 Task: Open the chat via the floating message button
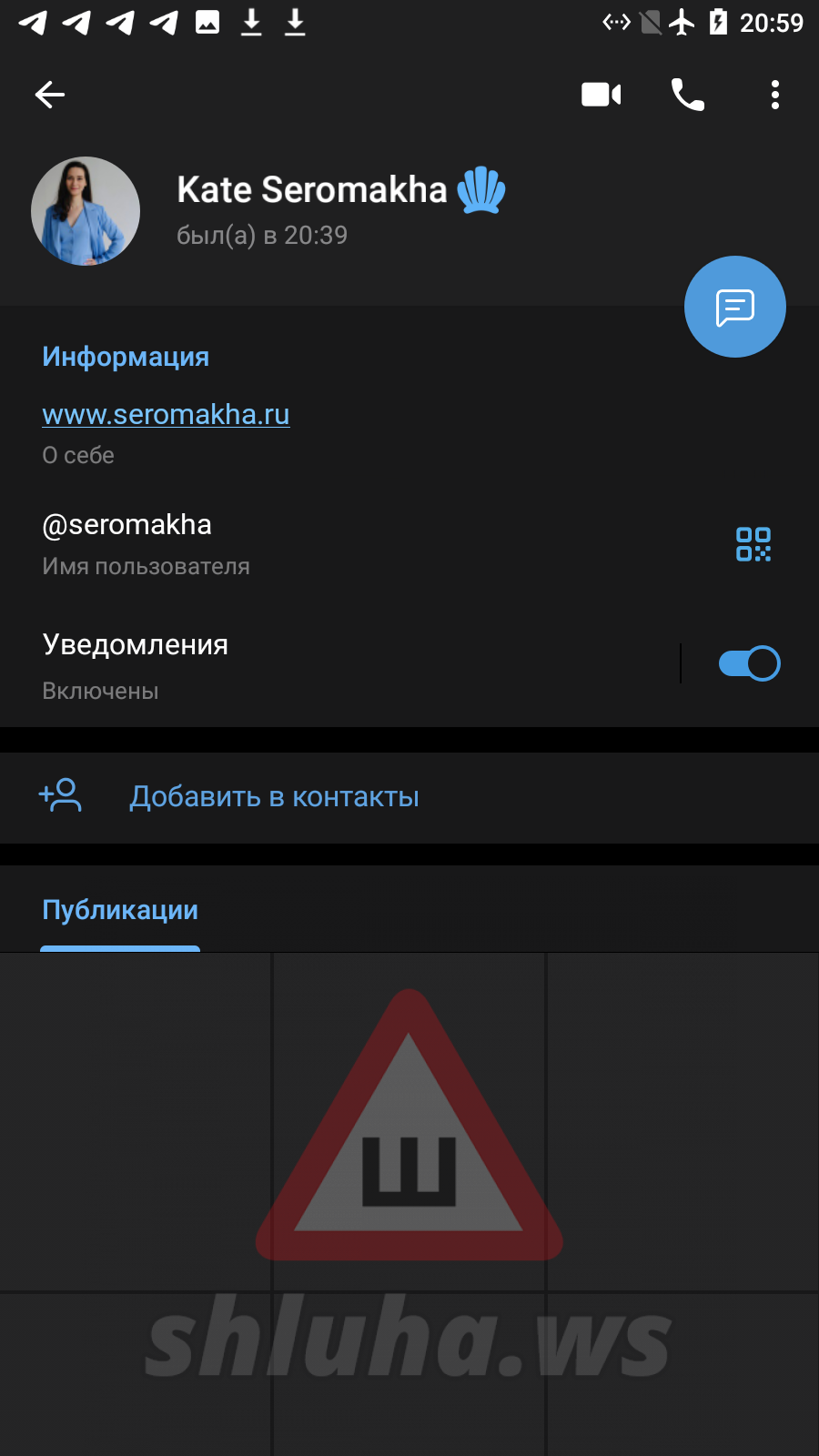[735, 307]
